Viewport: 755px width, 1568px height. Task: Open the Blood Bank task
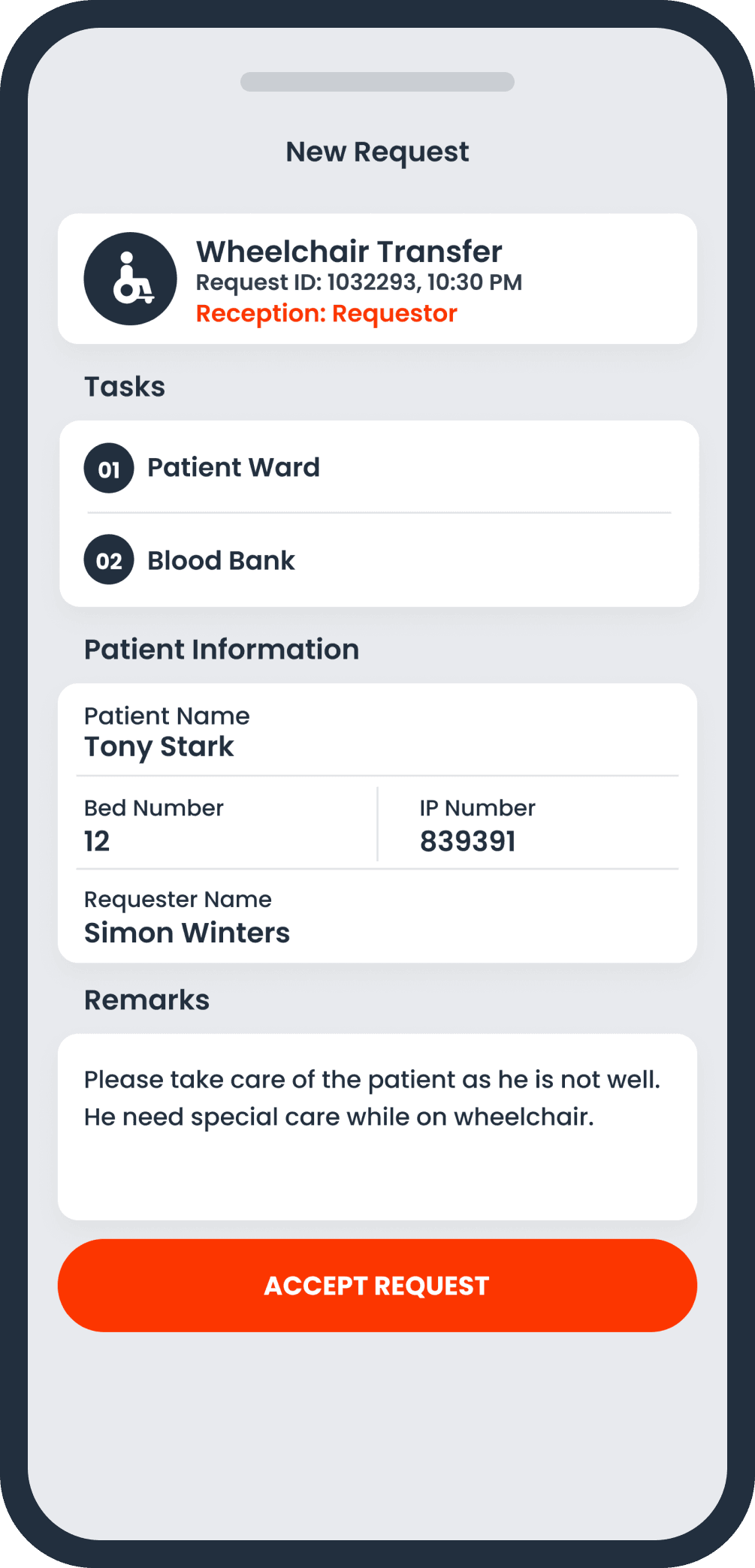click(x=379, y=560)
